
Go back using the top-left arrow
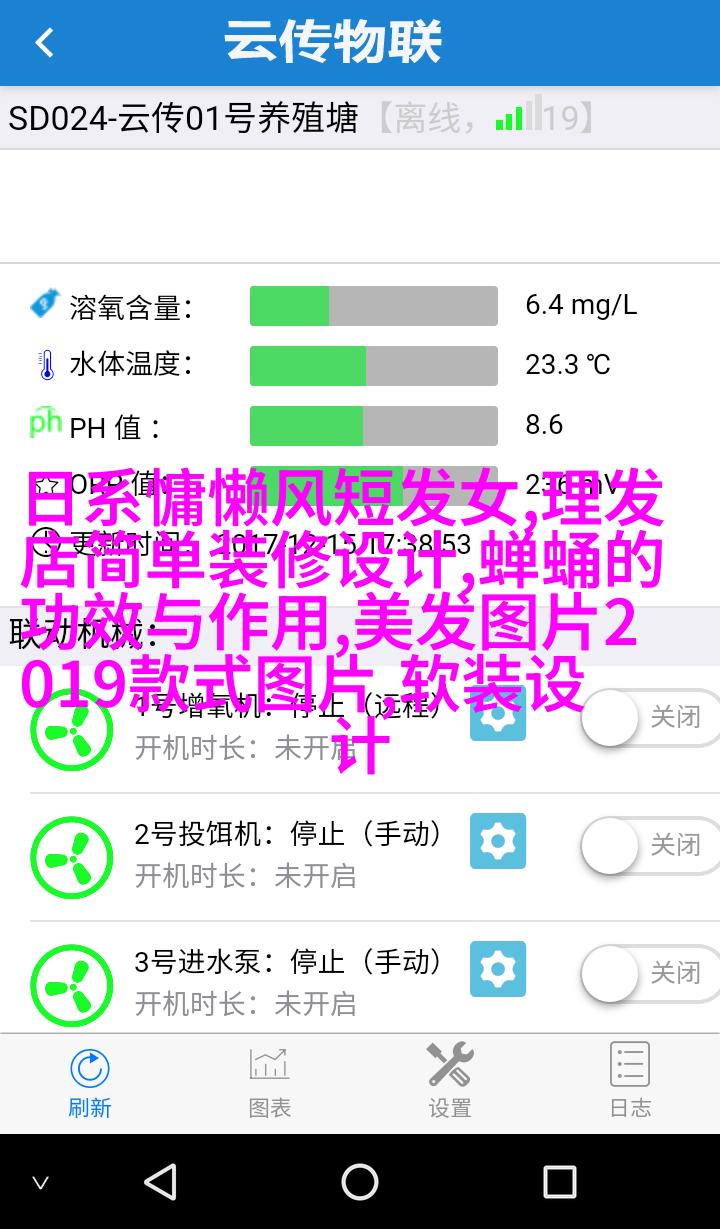pyautogui.click(x=44, y=43)
